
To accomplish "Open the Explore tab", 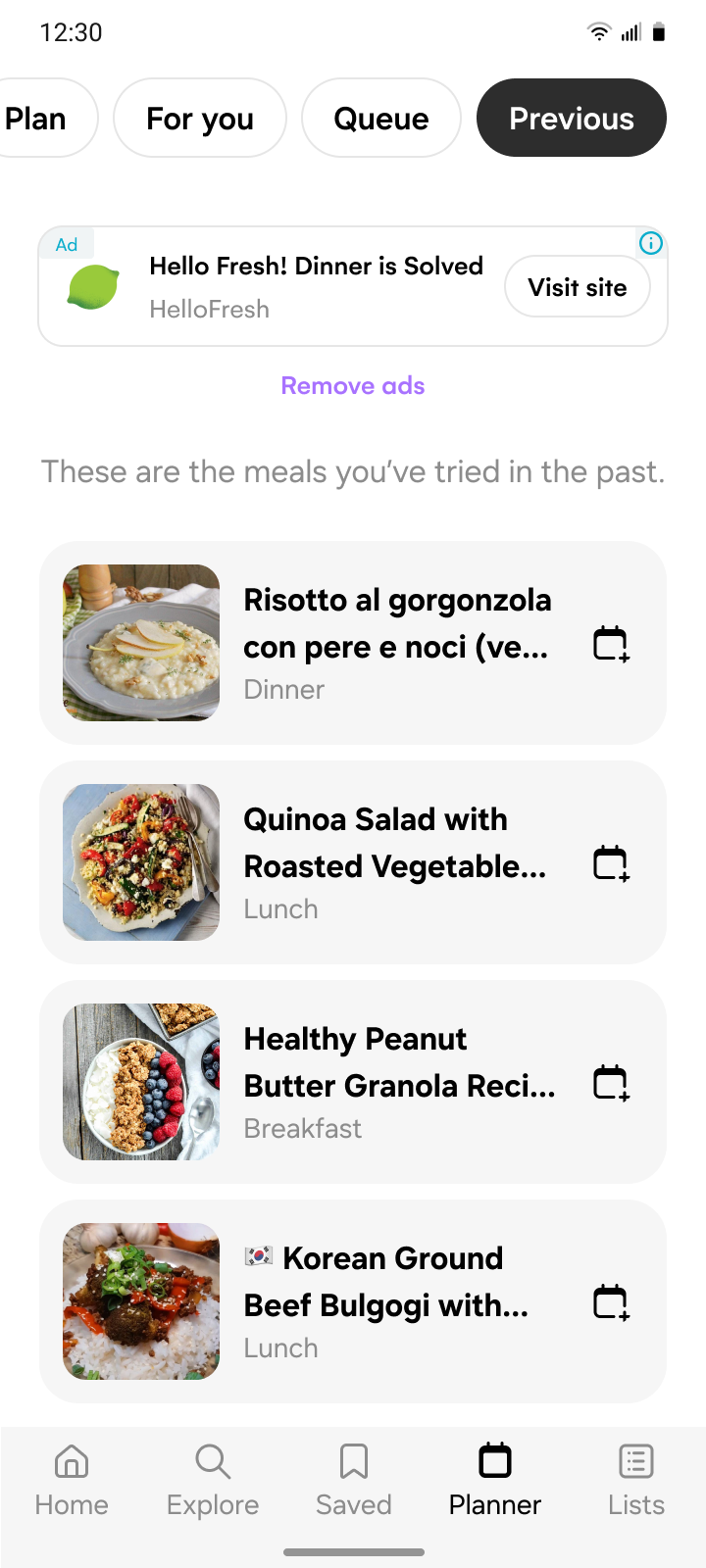I will (x=213, y=1480).
